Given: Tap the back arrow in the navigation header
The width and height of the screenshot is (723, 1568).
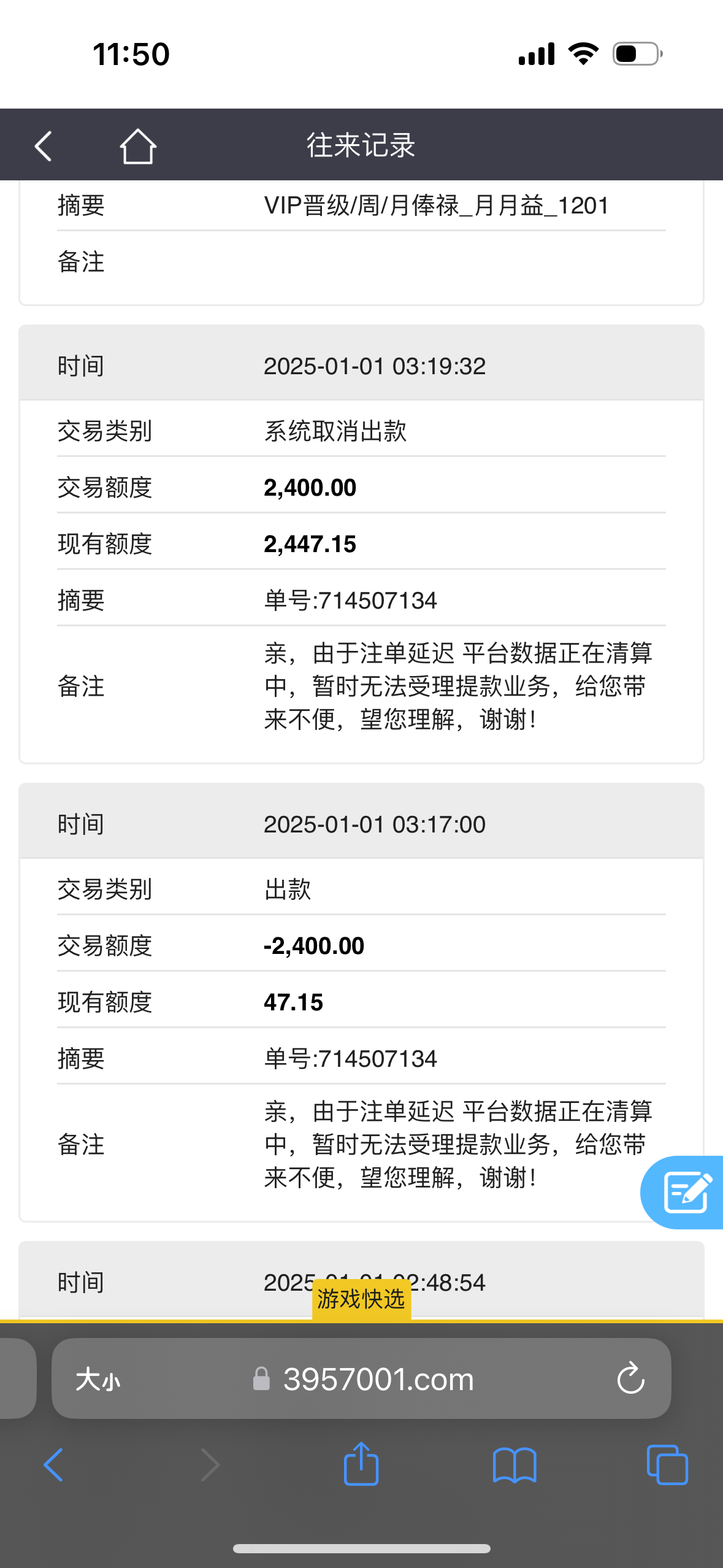Looking at the screenshot, I should point(42,145).
